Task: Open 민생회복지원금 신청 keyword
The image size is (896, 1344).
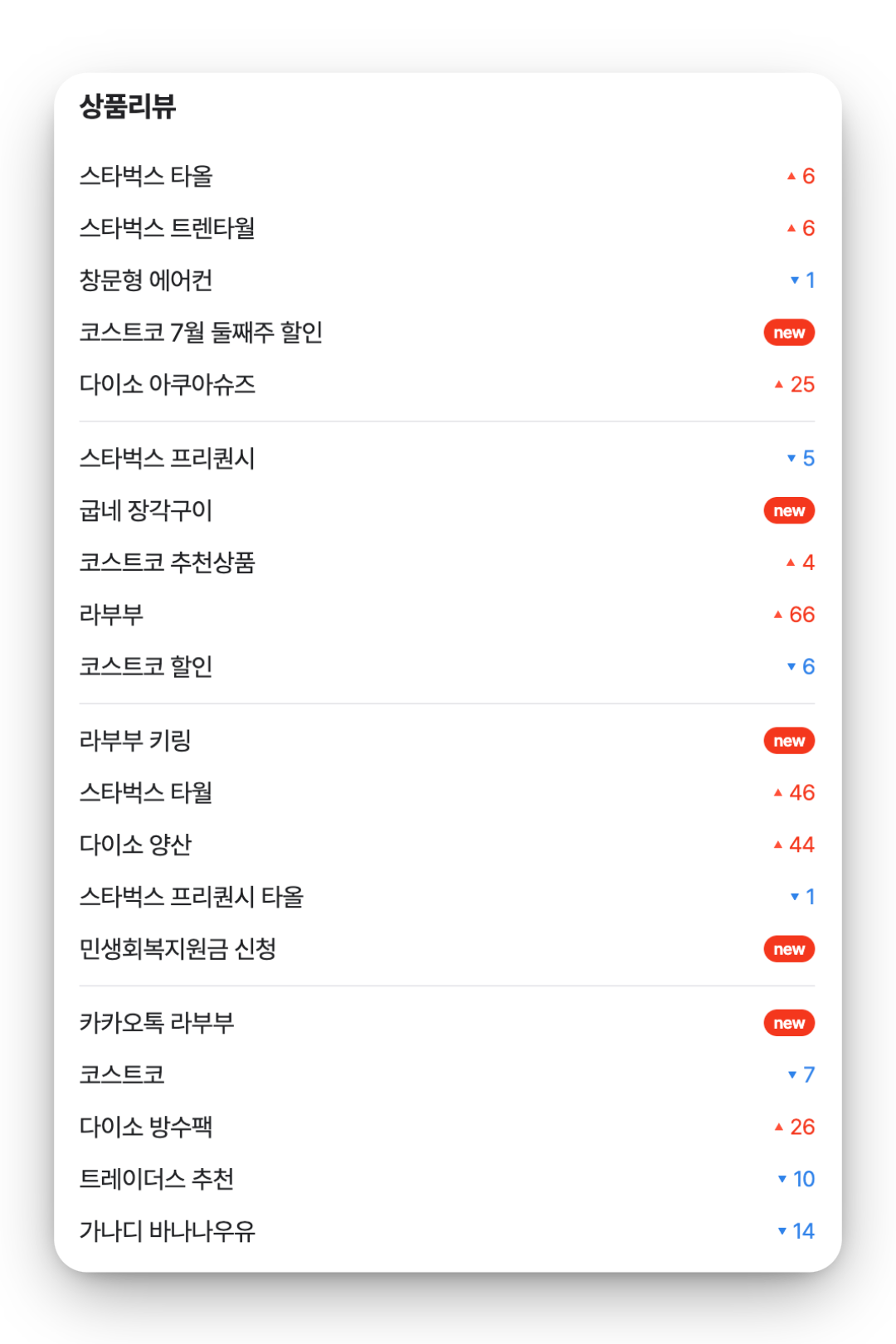Action: [178, 949]
